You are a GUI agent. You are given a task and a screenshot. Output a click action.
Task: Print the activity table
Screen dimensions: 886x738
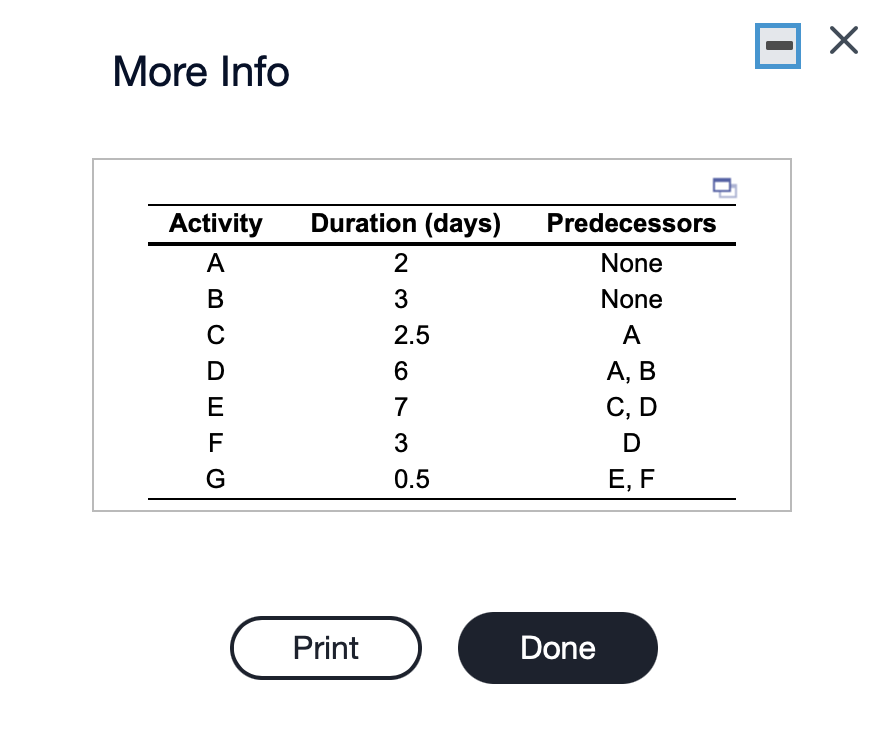[x=325, y=648]
